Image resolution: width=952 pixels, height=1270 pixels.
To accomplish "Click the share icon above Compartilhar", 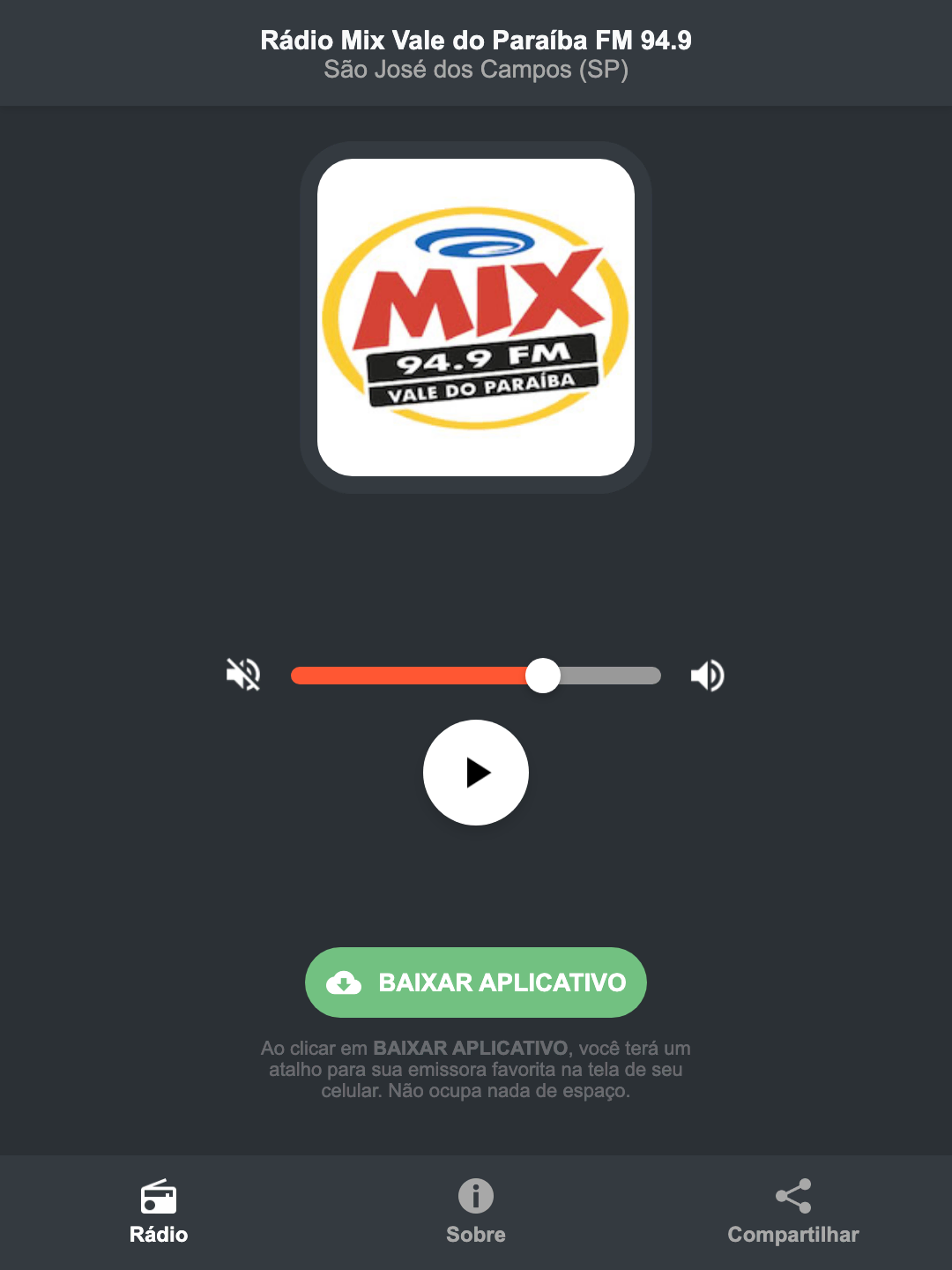I will [x=792, y=1198].
